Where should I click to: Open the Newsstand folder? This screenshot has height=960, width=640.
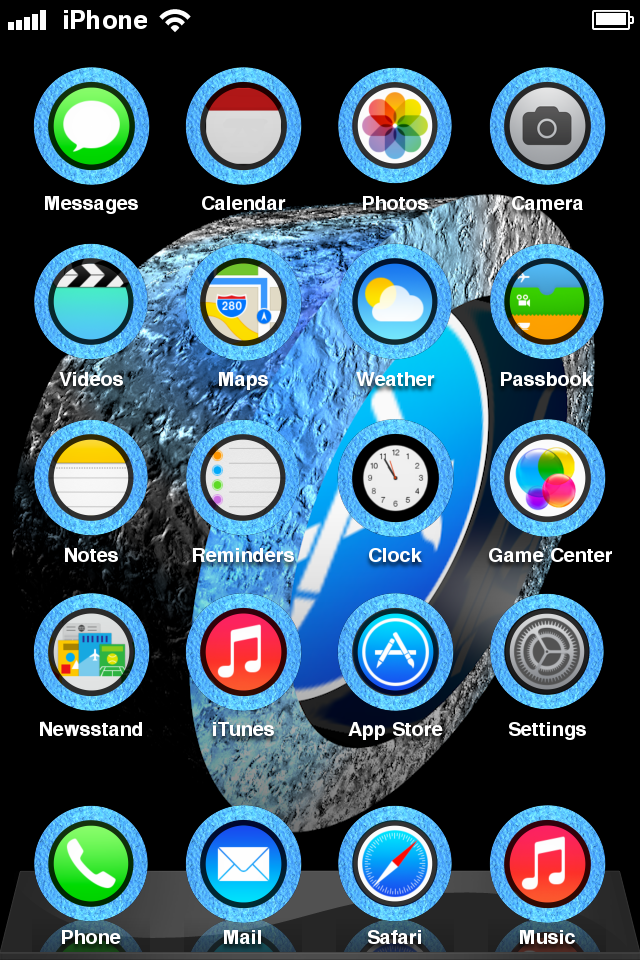91,652
